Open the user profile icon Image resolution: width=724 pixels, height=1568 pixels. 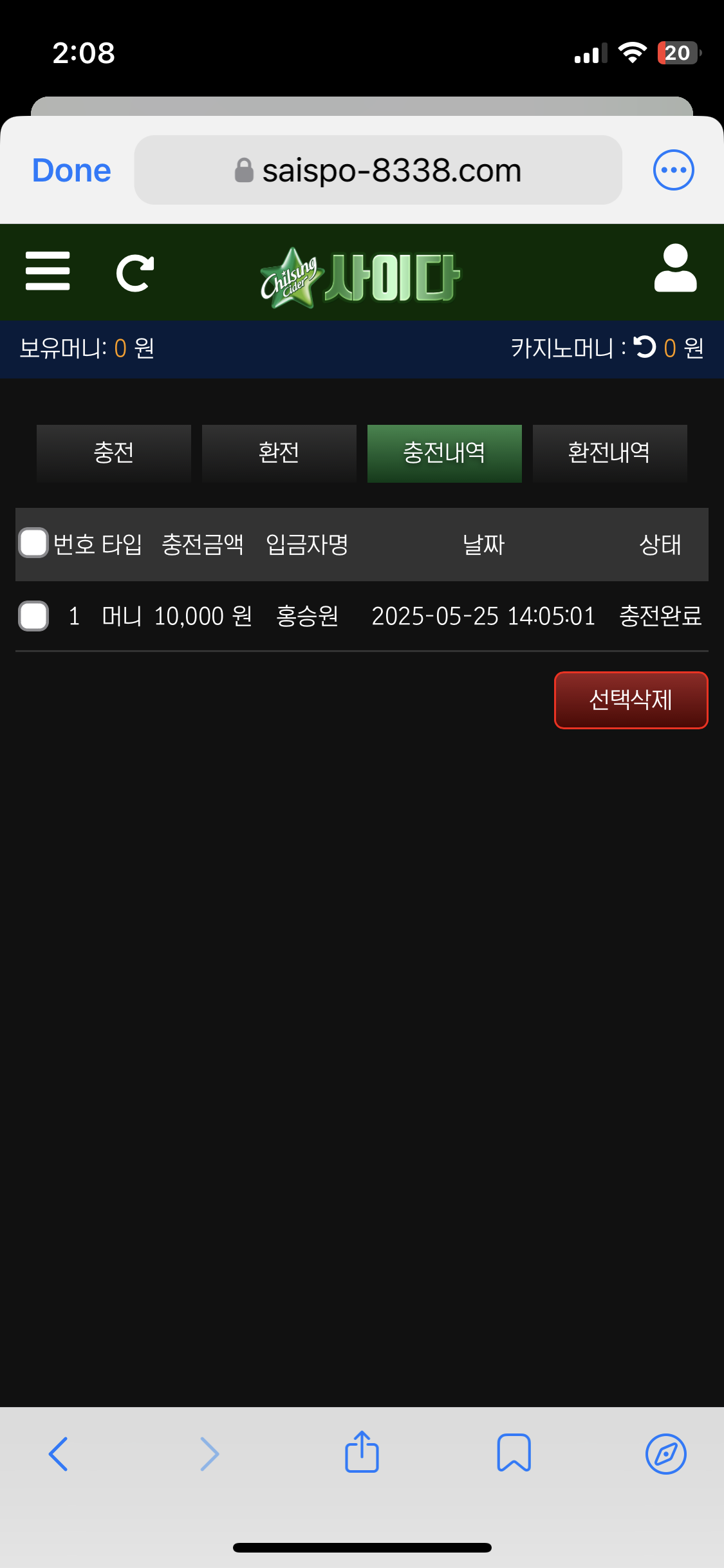[x=675, y=269]
